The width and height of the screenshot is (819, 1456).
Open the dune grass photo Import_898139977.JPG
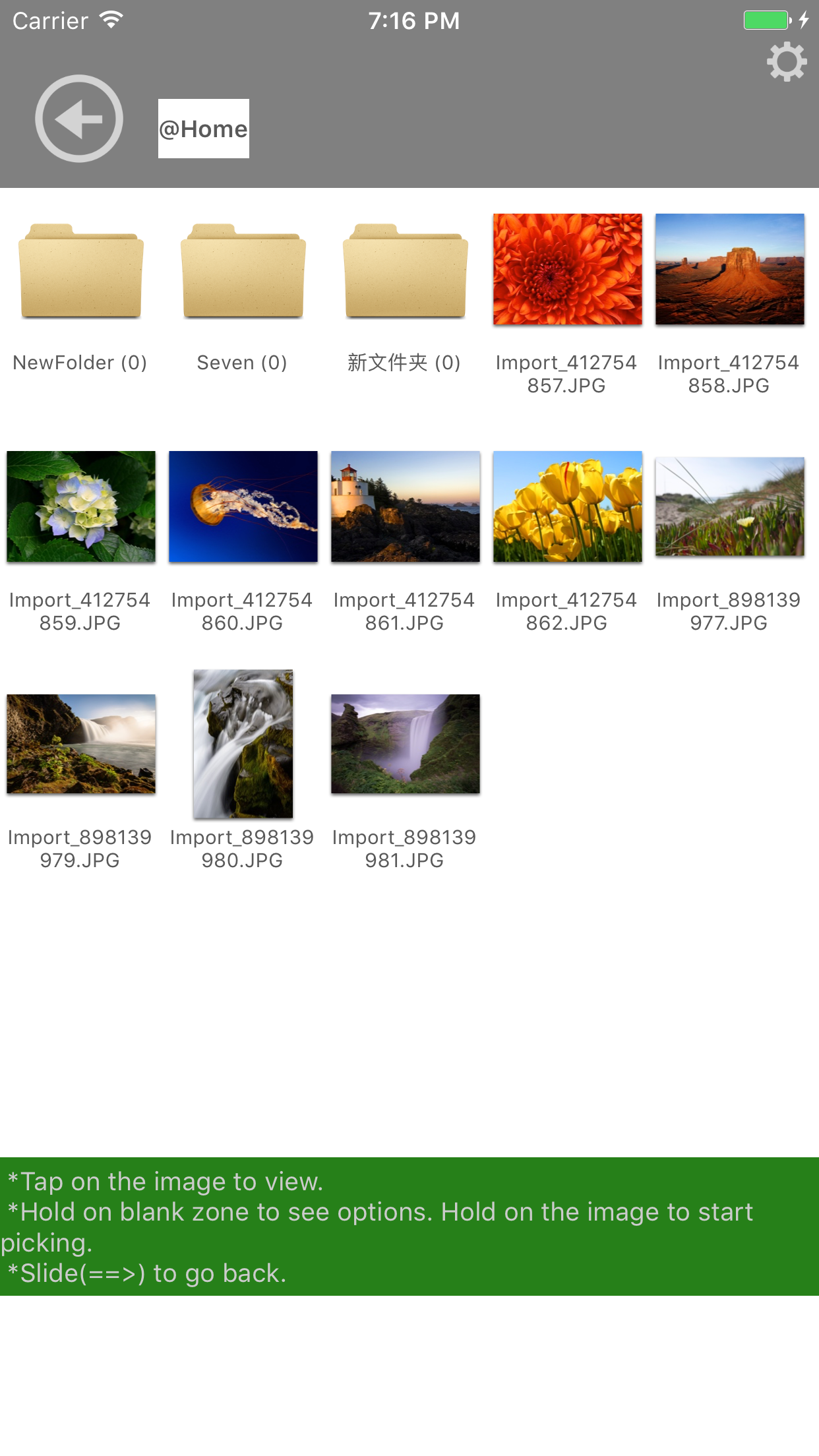730,506
